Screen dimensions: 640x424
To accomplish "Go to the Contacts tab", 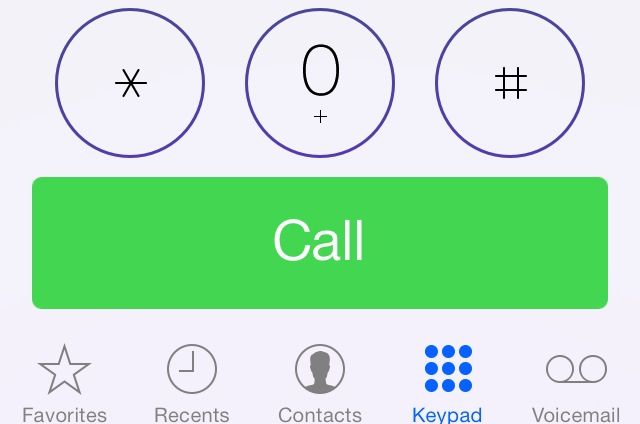I will [320, 382].
